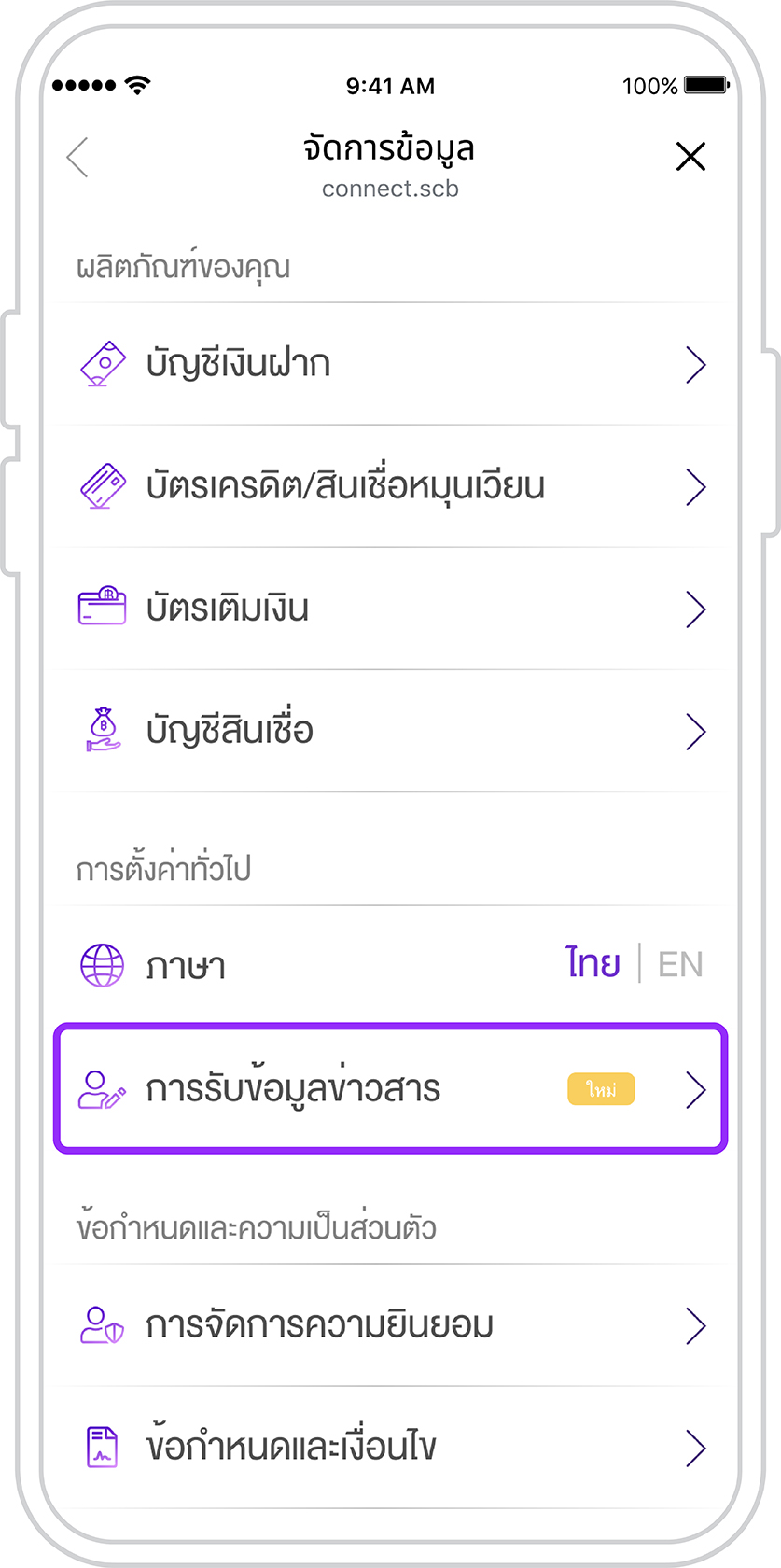781x1568 pixels.
Task: Switch language to EN
Action: click(680, 964)
